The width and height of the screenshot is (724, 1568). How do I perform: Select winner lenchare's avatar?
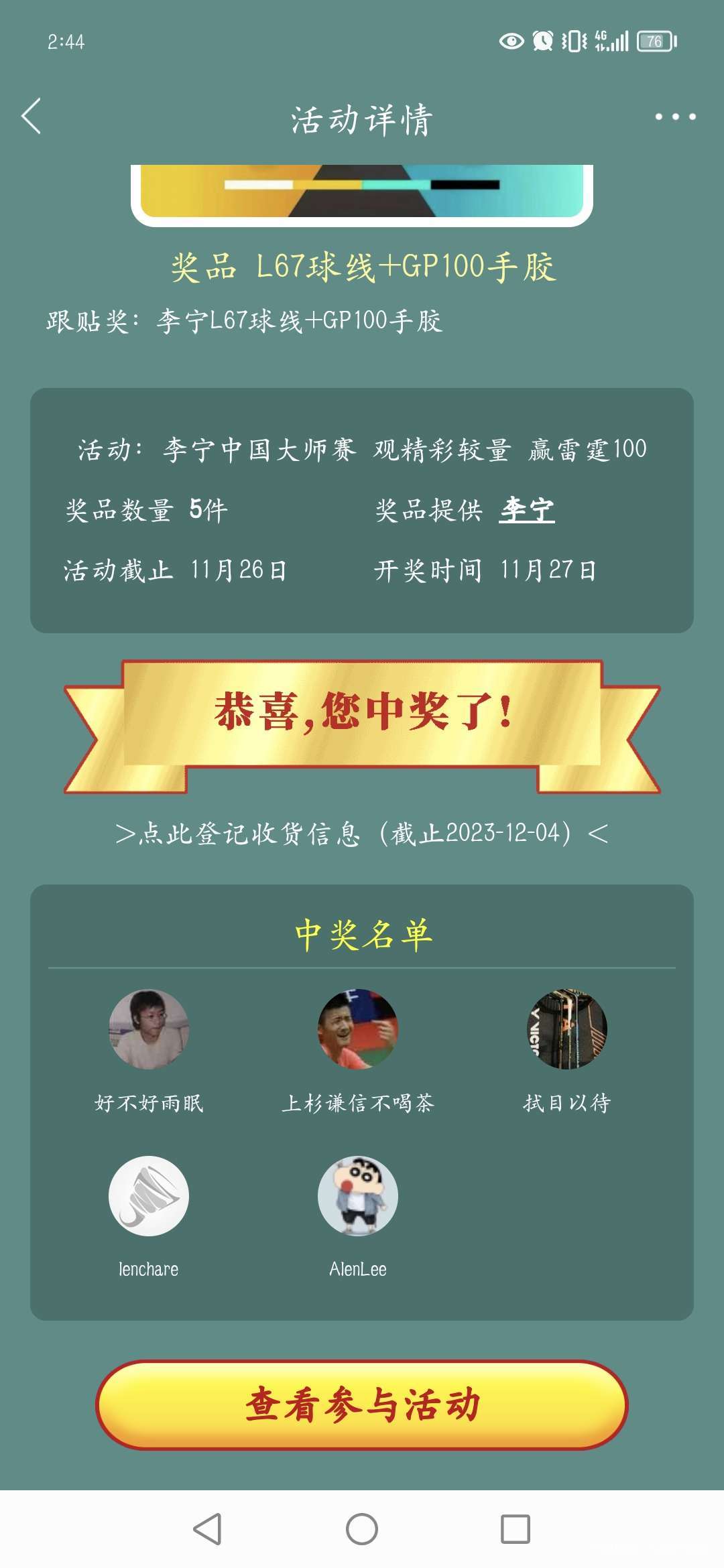pos(149,1196)
